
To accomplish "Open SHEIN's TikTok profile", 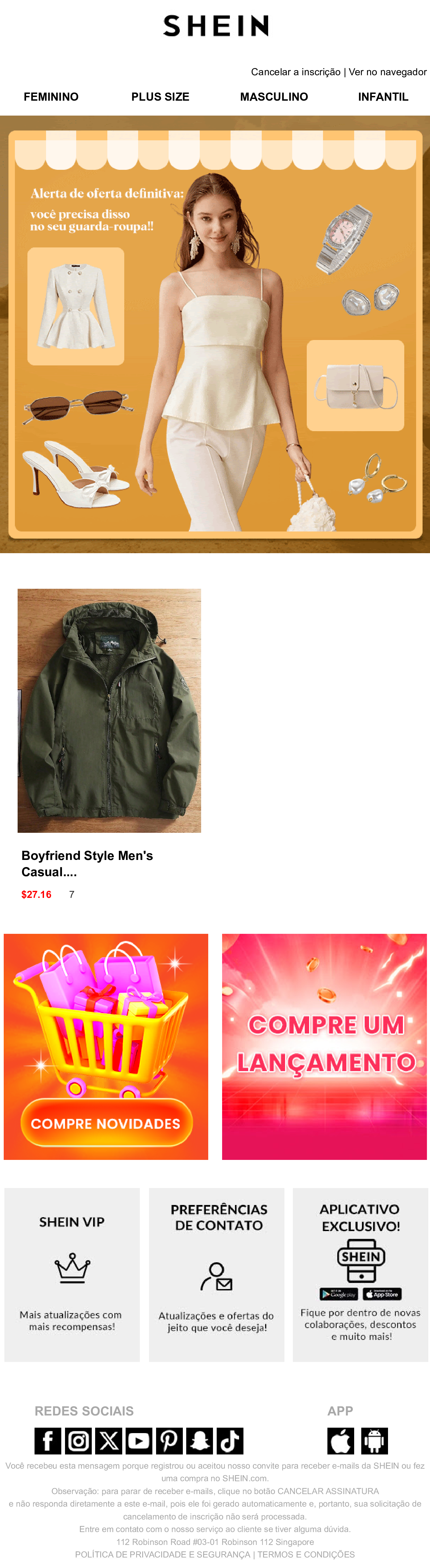I will pyautogui.click(x=230, y=1441).
